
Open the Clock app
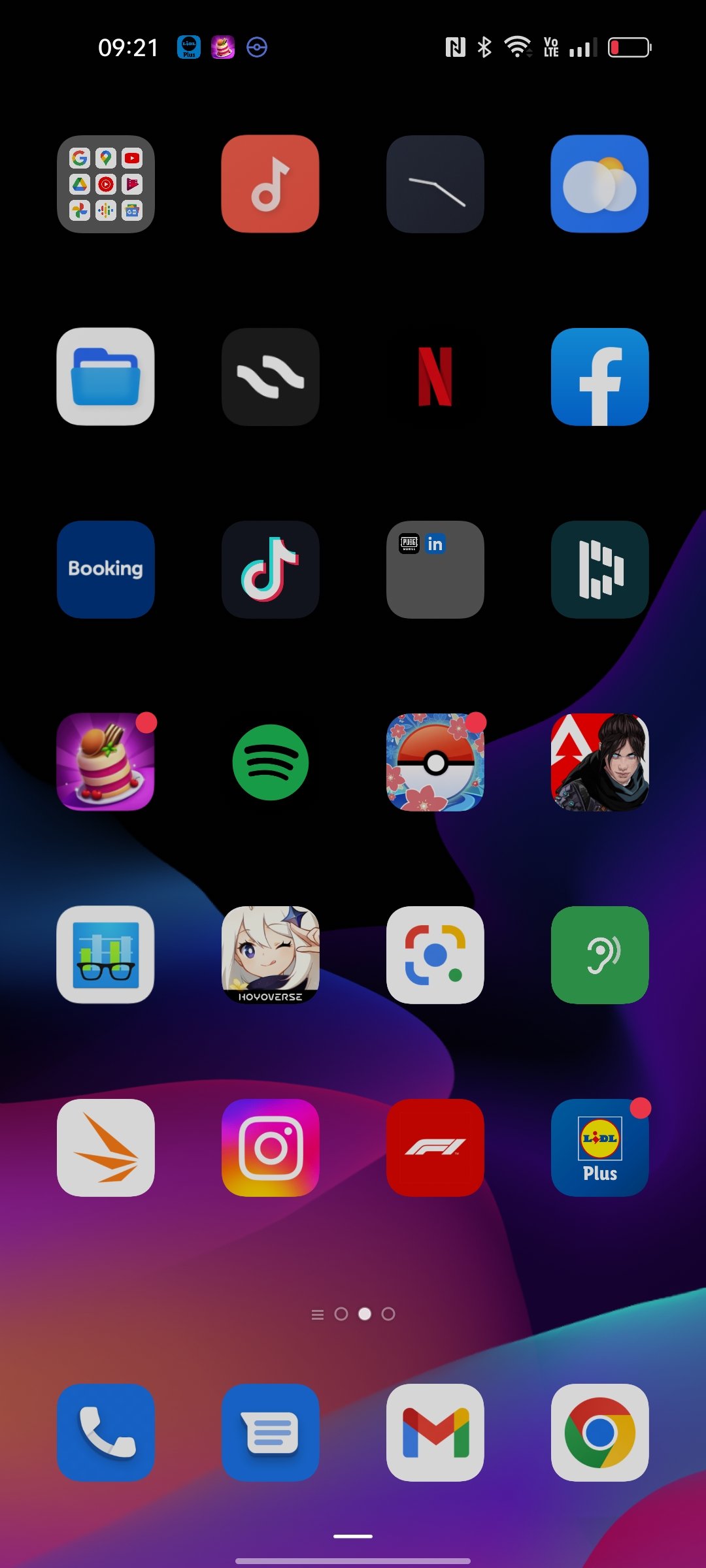point(435,184)
